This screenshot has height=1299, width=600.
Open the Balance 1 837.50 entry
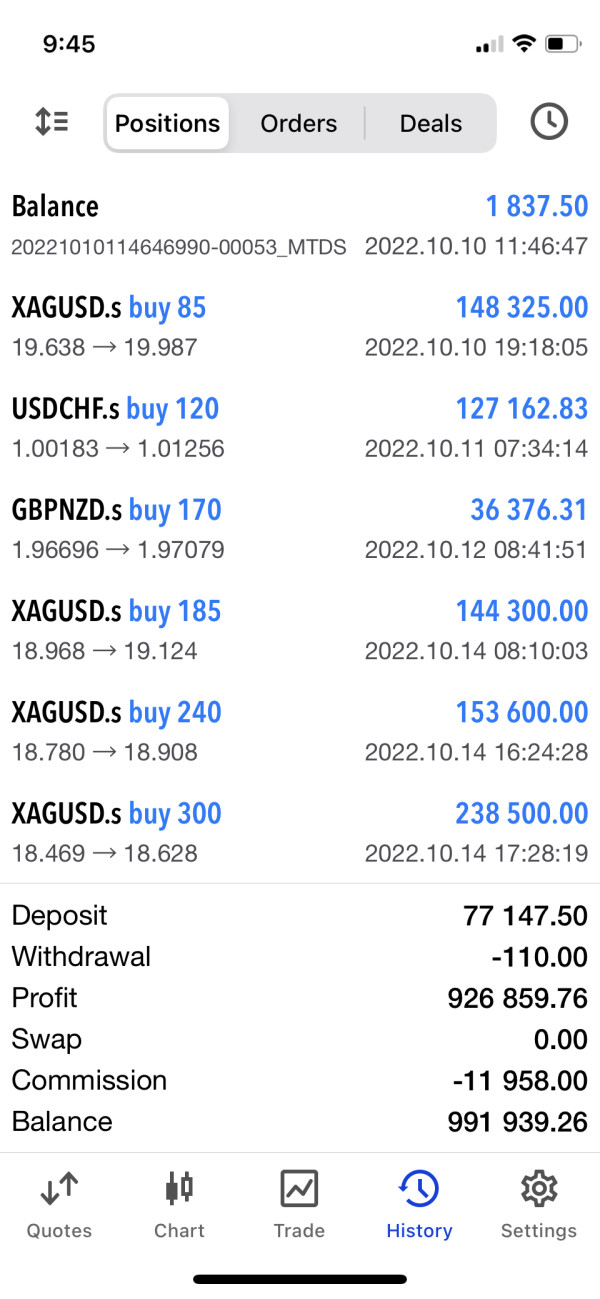coord(300,225)
